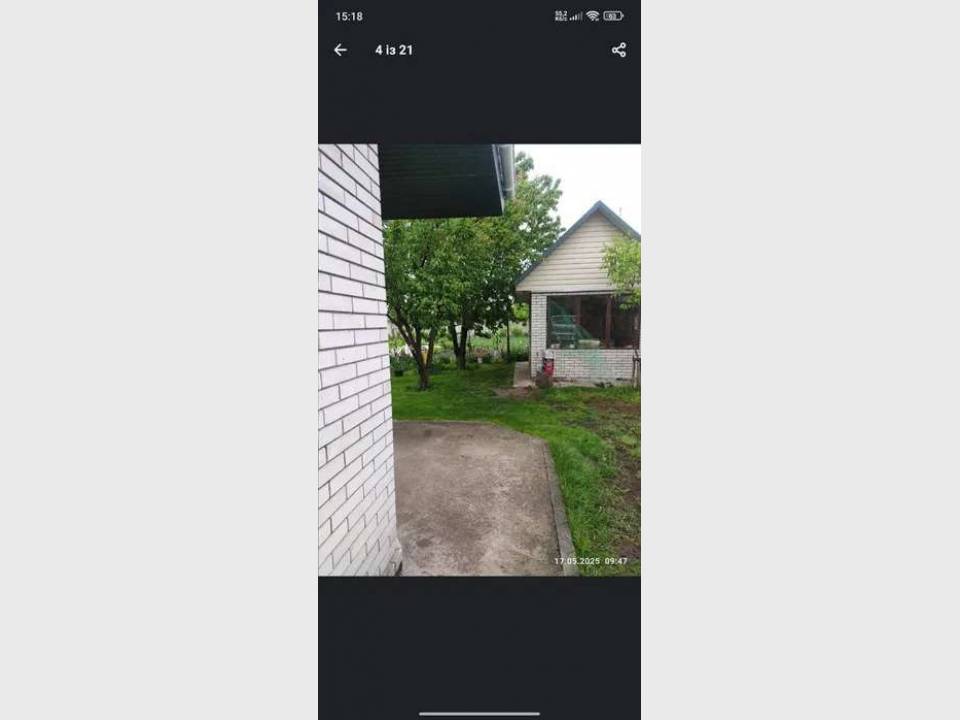The image size is (960, 720).
Task: Share this photo
Action: pyautogui.click(x=619, y=50)
